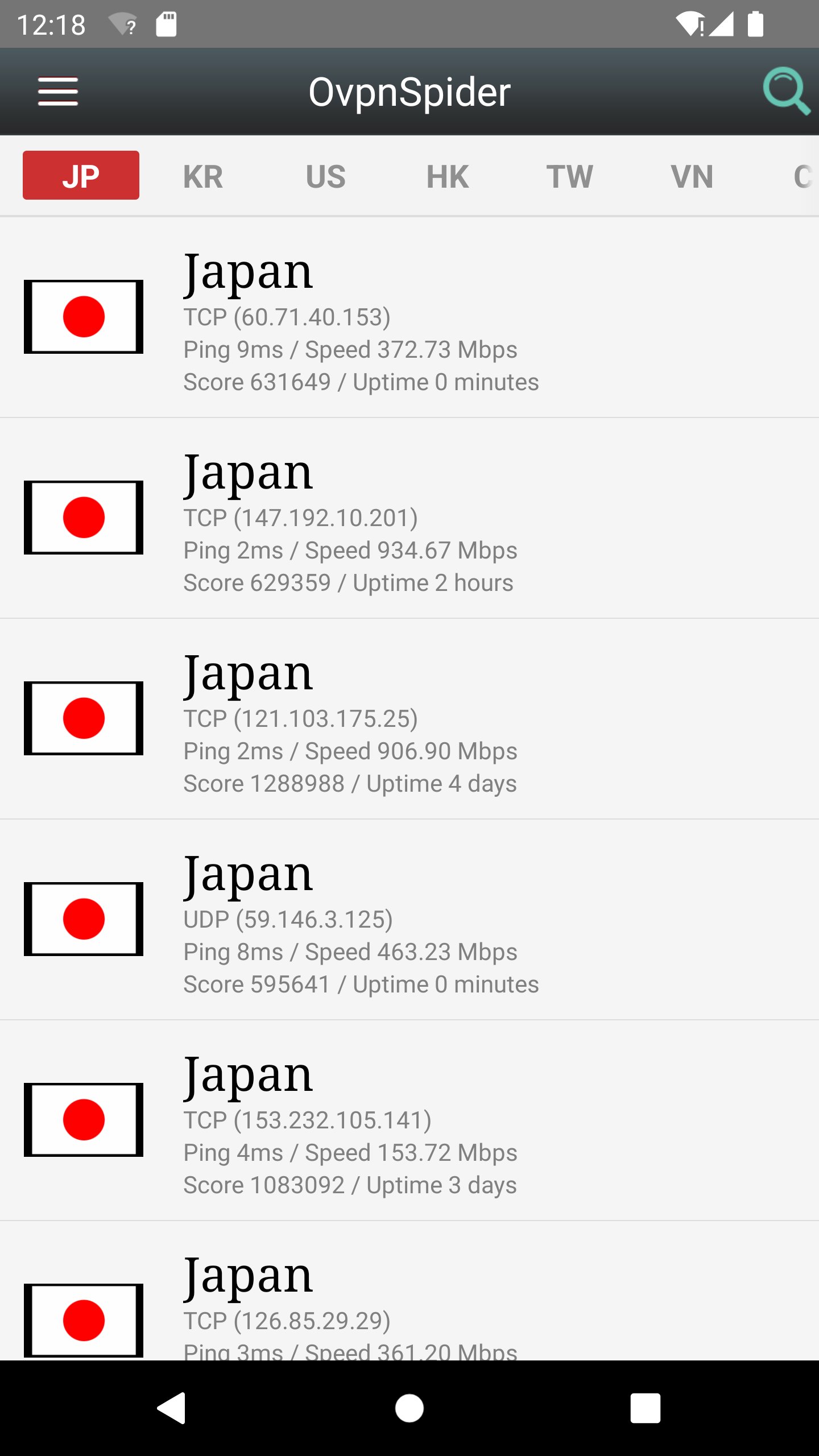
Task: Go to the device home screen
Action: click(x=409, y=1408)
